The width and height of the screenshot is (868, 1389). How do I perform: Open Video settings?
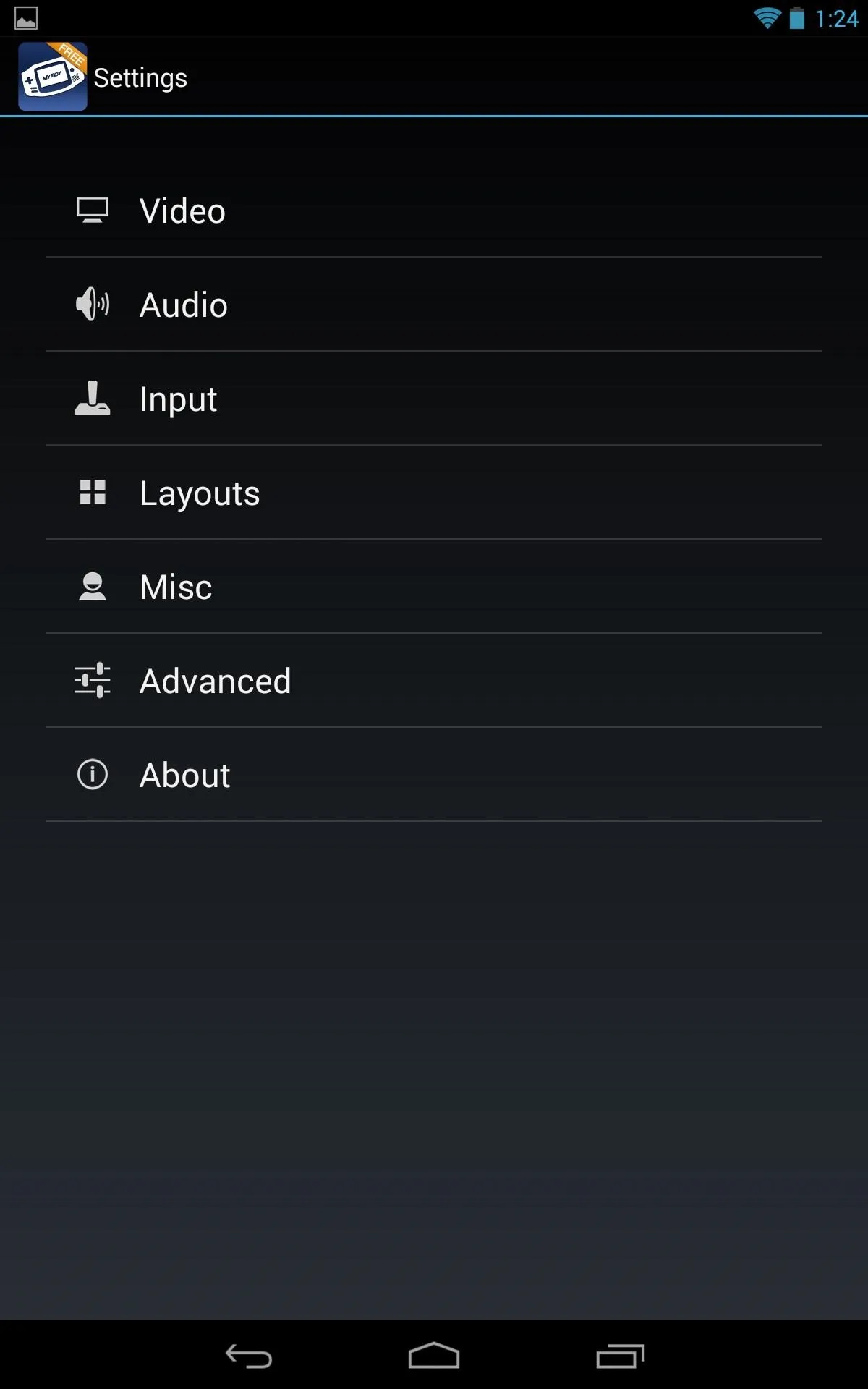click(x=434, y=211)
